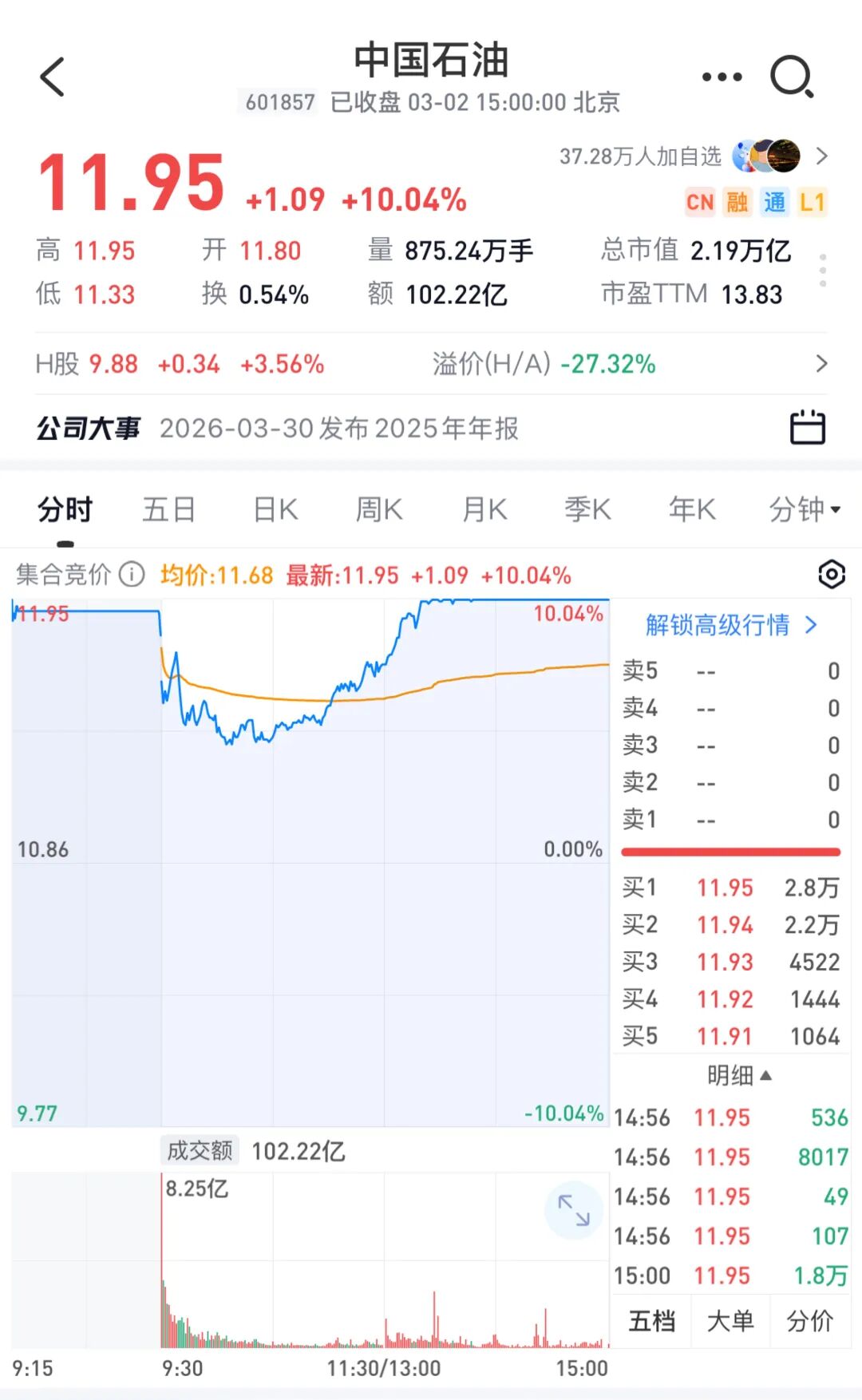Select the 周K chart tab
This screenshot has width=862, height=1400.
pos(379,509)
